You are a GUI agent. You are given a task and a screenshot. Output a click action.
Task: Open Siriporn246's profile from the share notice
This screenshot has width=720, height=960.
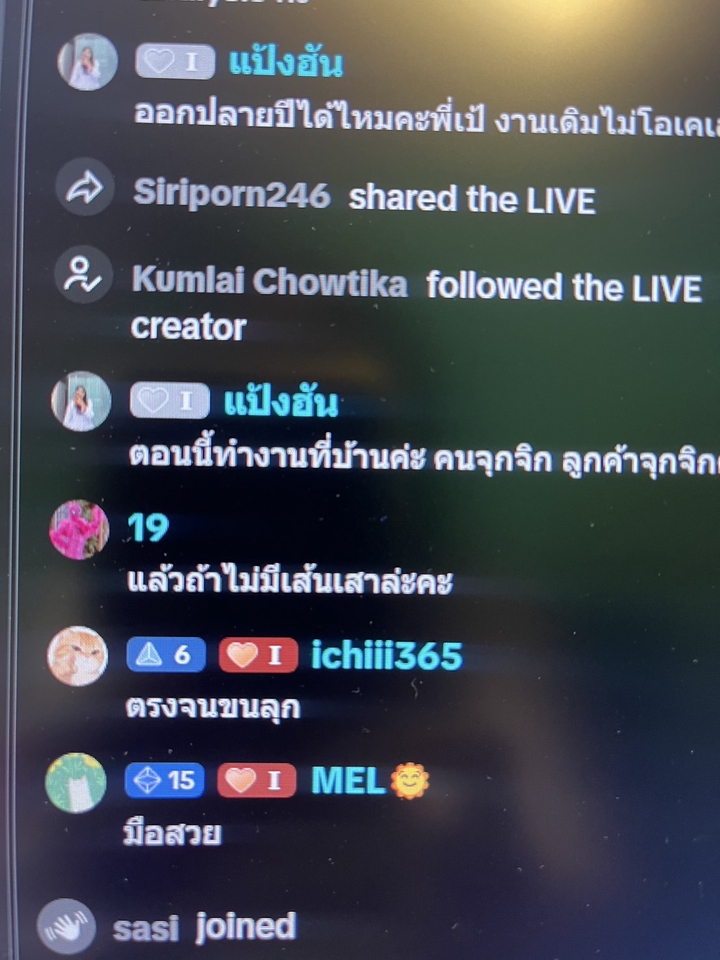(231, 197)
